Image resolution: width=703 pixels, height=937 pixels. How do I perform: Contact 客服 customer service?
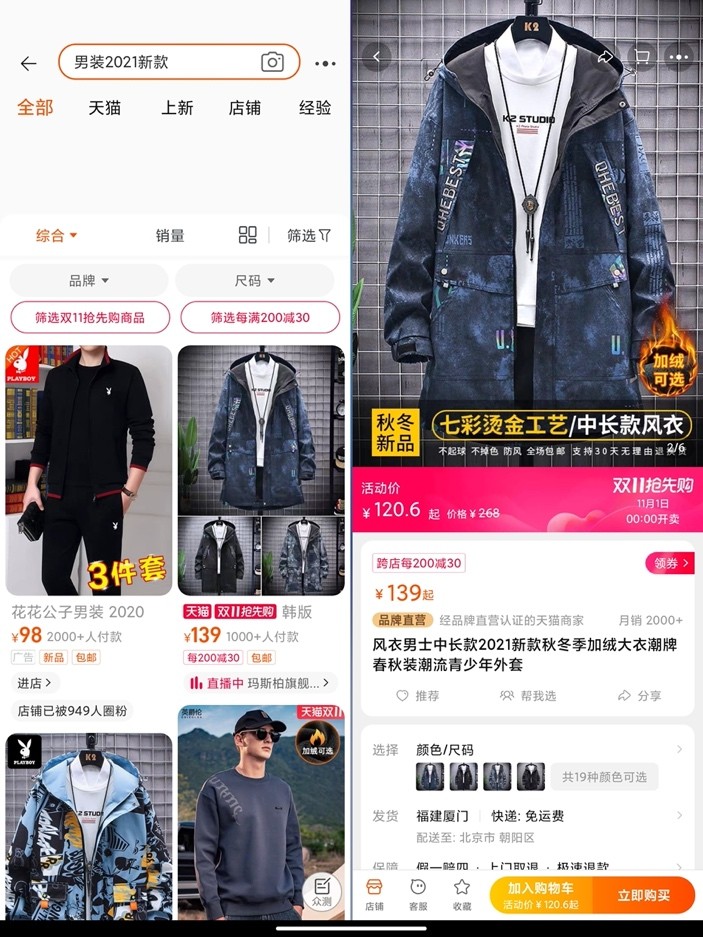point(418,893)
